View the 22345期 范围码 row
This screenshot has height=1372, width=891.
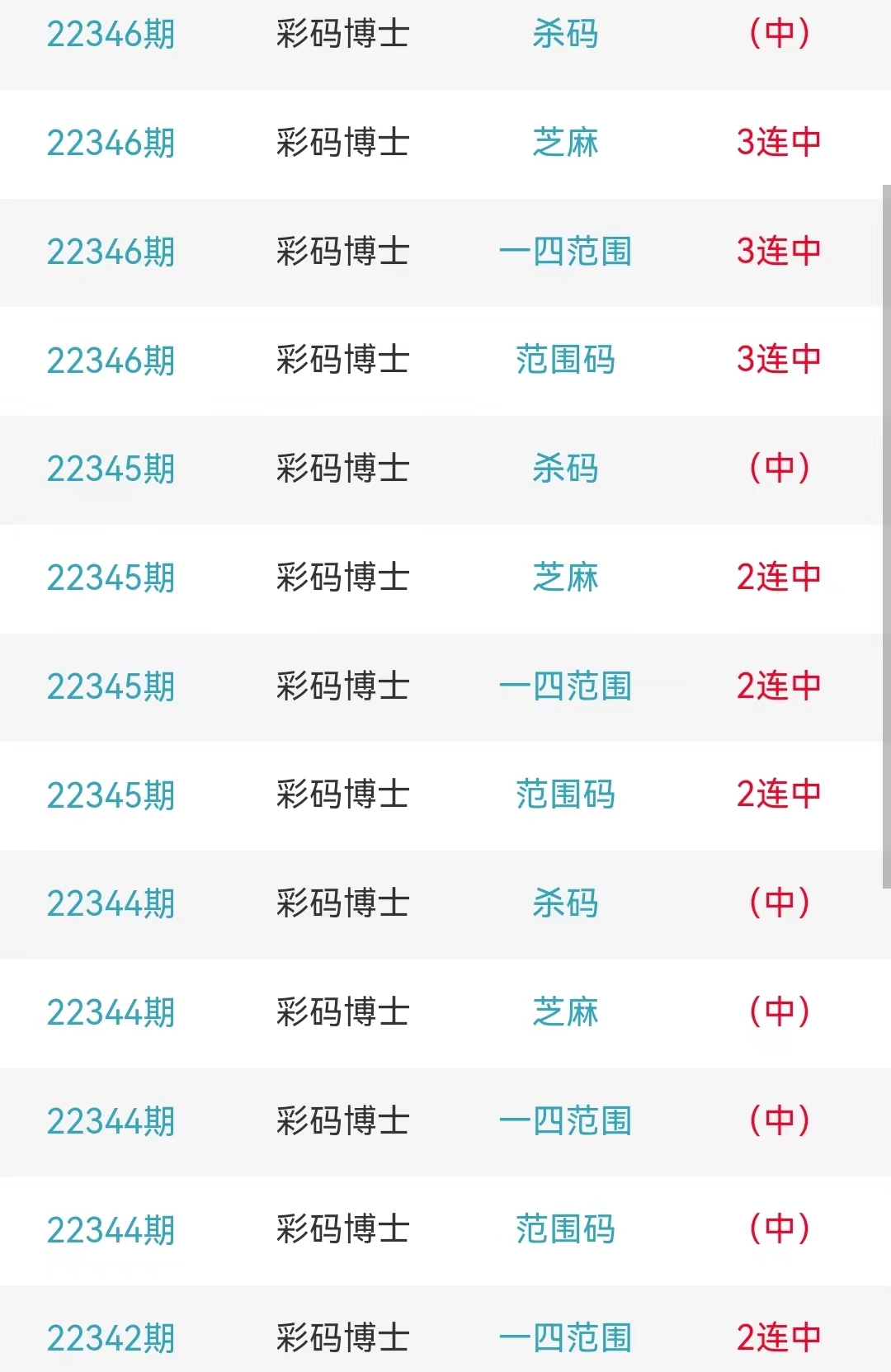565,795
